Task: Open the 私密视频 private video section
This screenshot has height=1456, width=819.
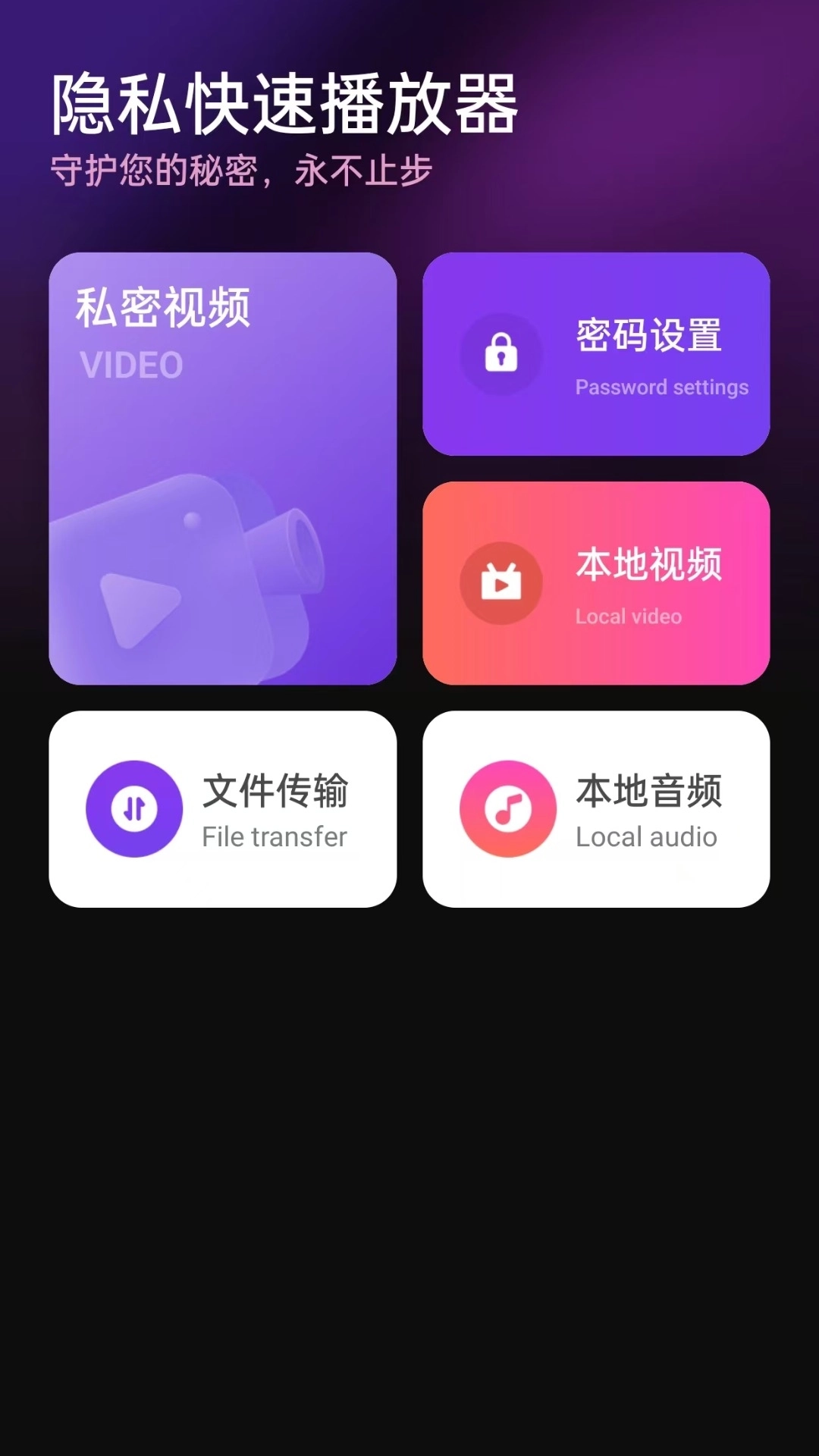Action: [223, 468]
